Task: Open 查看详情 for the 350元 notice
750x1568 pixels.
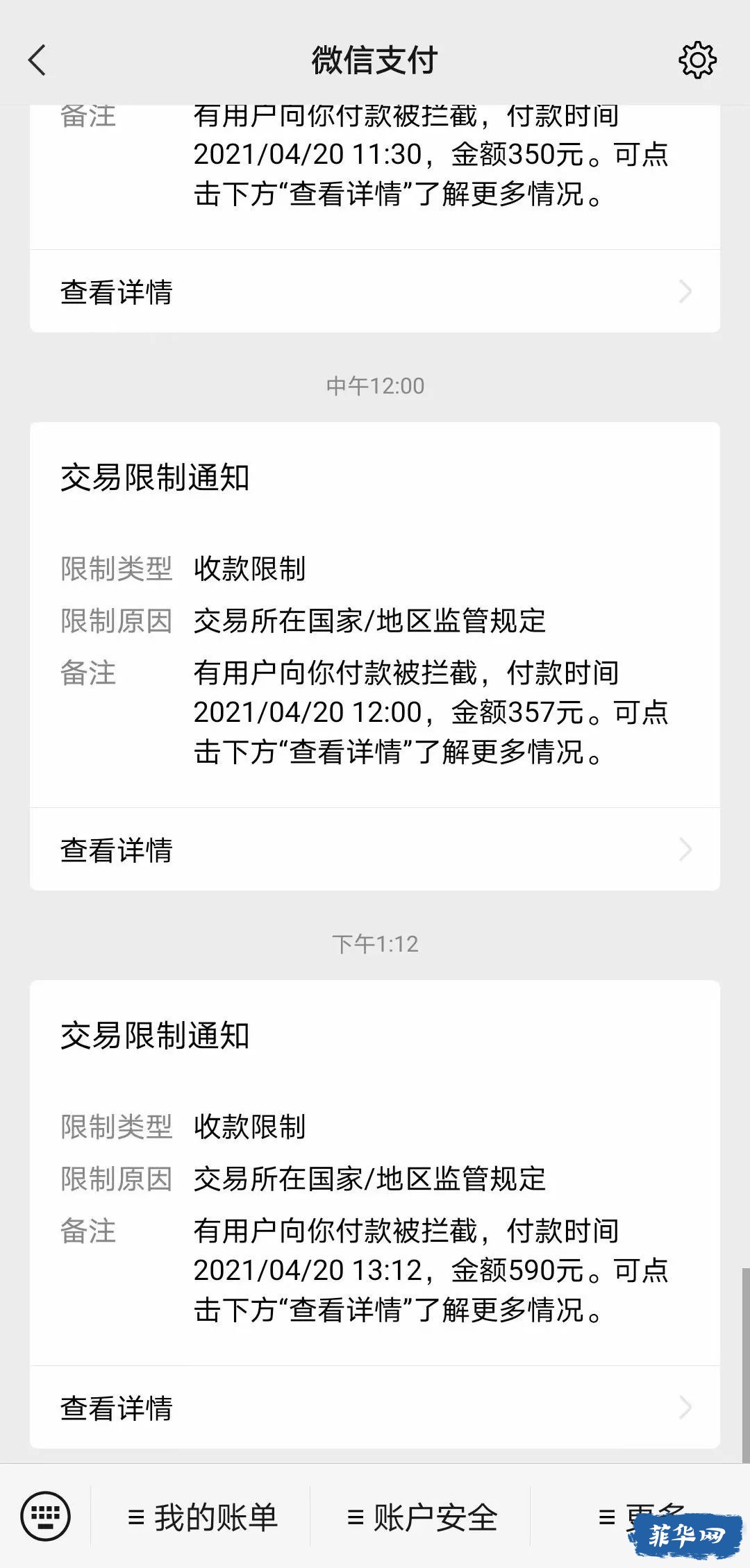Action: click(x=375, y=292)
